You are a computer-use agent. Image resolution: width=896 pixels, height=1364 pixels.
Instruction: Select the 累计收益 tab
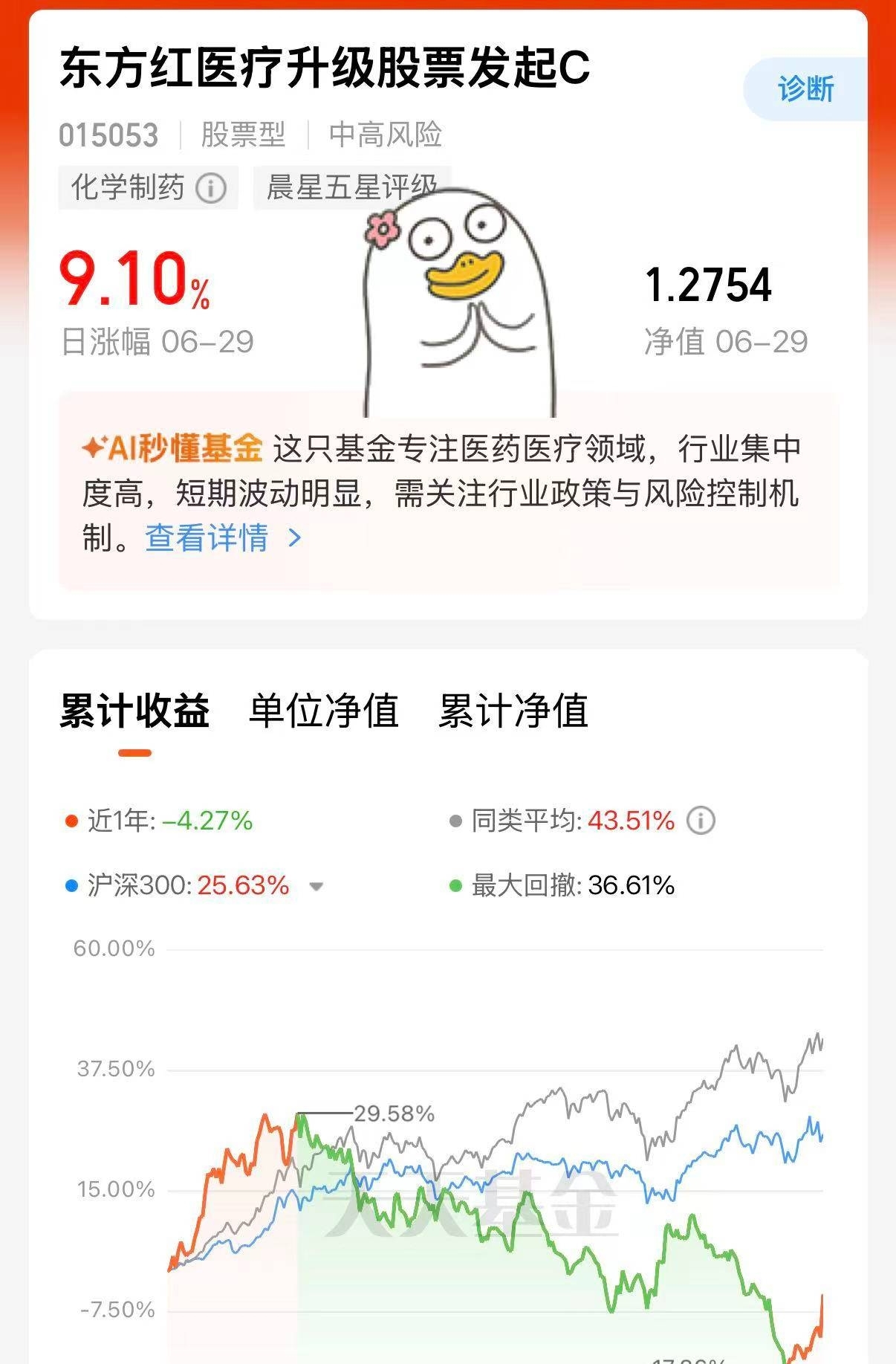[134, 711]
